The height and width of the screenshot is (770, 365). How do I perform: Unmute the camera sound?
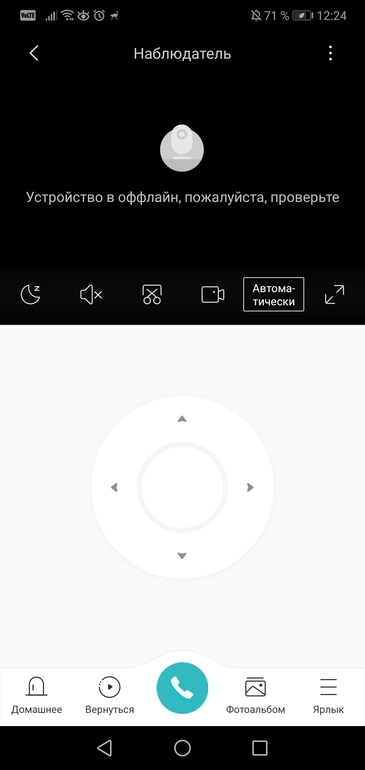(x=91, y=295)
